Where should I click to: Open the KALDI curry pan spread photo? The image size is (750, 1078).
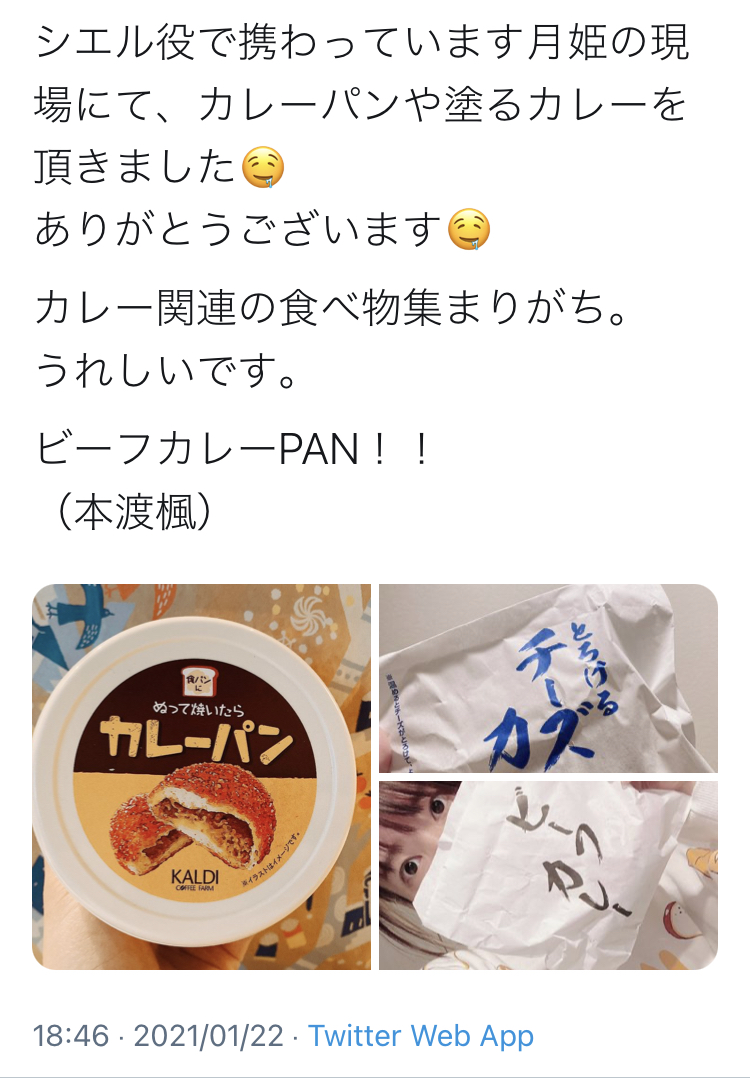tap(201, 777)
